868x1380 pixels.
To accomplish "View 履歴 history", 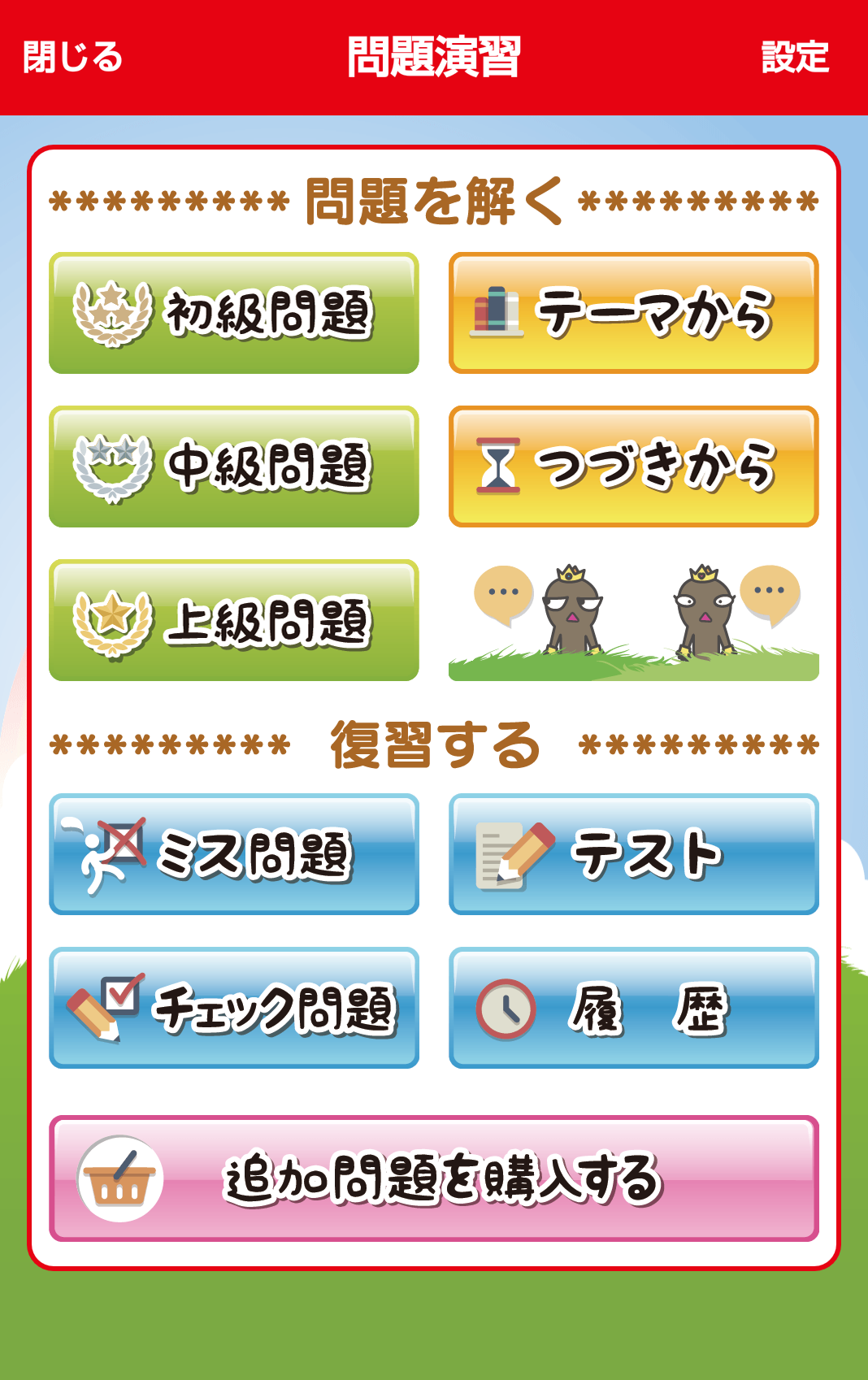I will point(633,1008).
